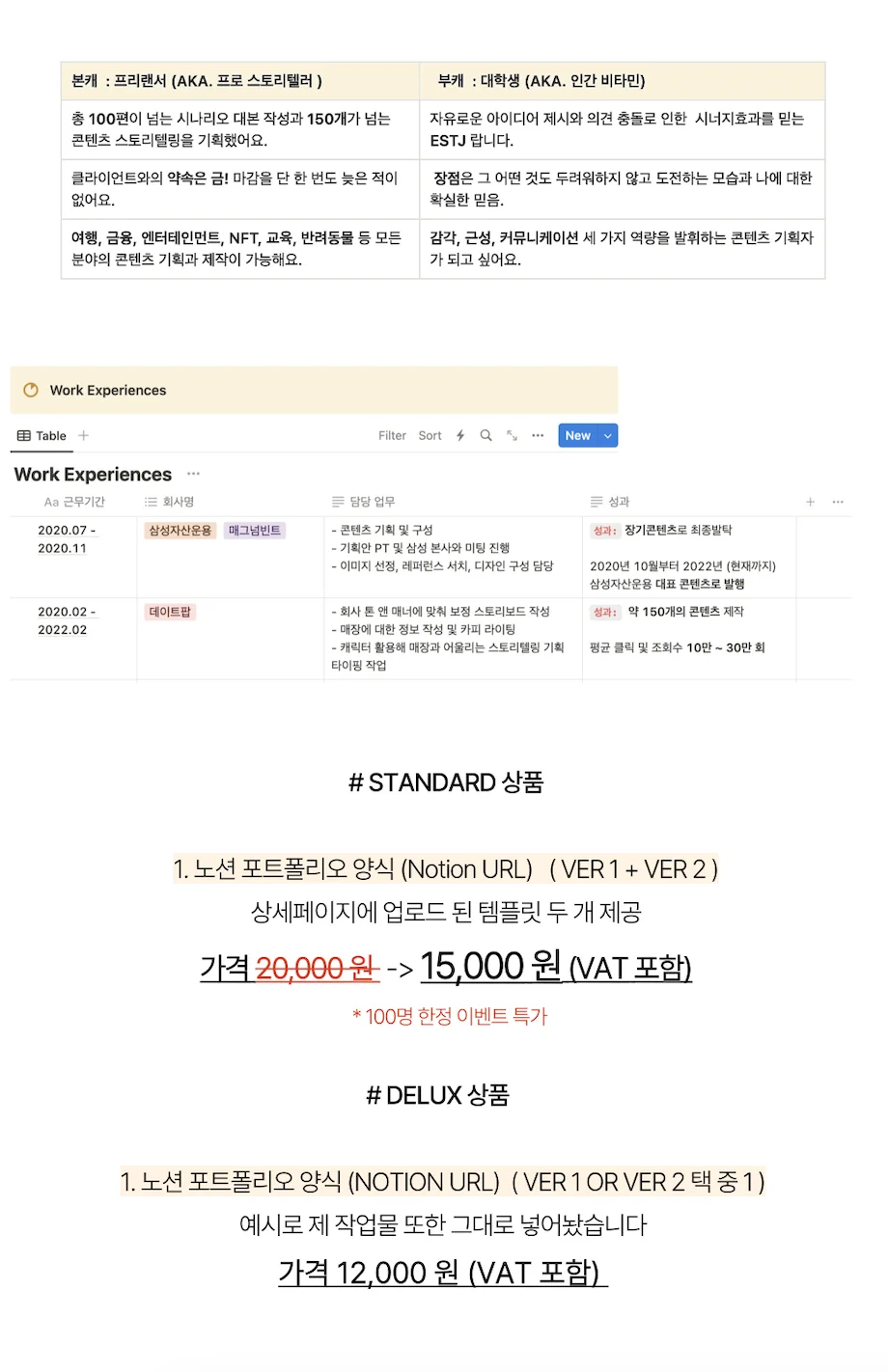Open the search icon in the table toolbar
Screen dimensions: 888x1372
486,435
